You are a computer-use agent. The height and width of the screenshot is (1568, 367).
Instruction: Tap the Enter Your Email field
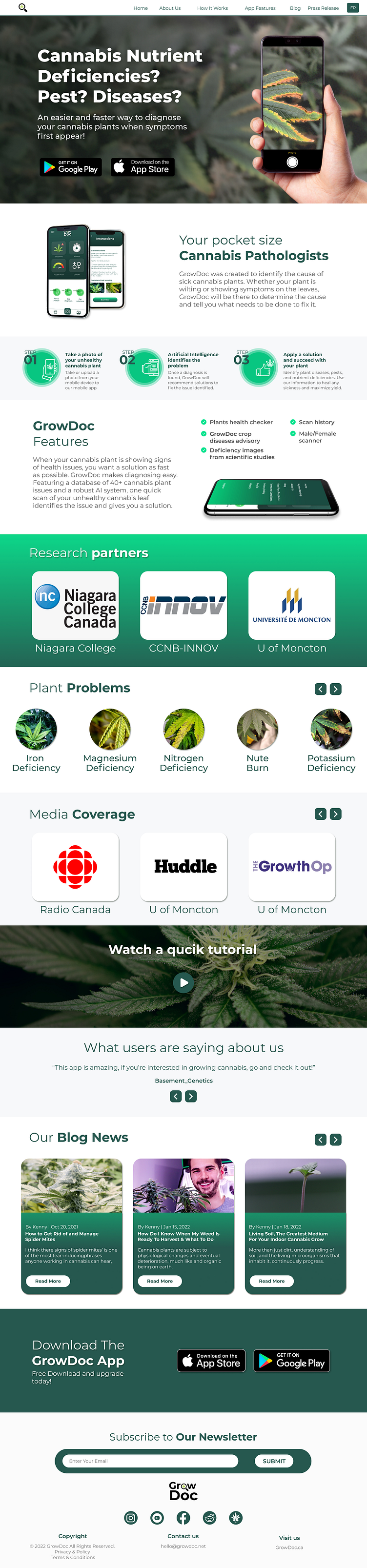(x=150, y=1461)
